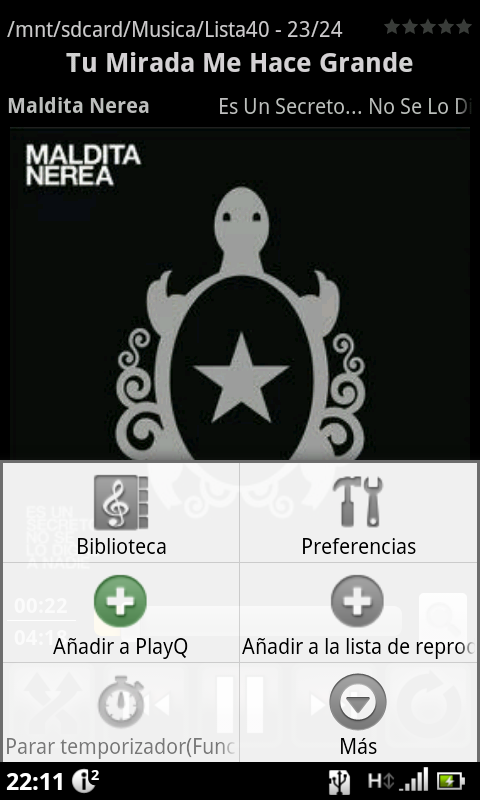Screen dimensions: 480x800
Task: Open the Biblioteca music library
Action: click(x=121, y=513)
